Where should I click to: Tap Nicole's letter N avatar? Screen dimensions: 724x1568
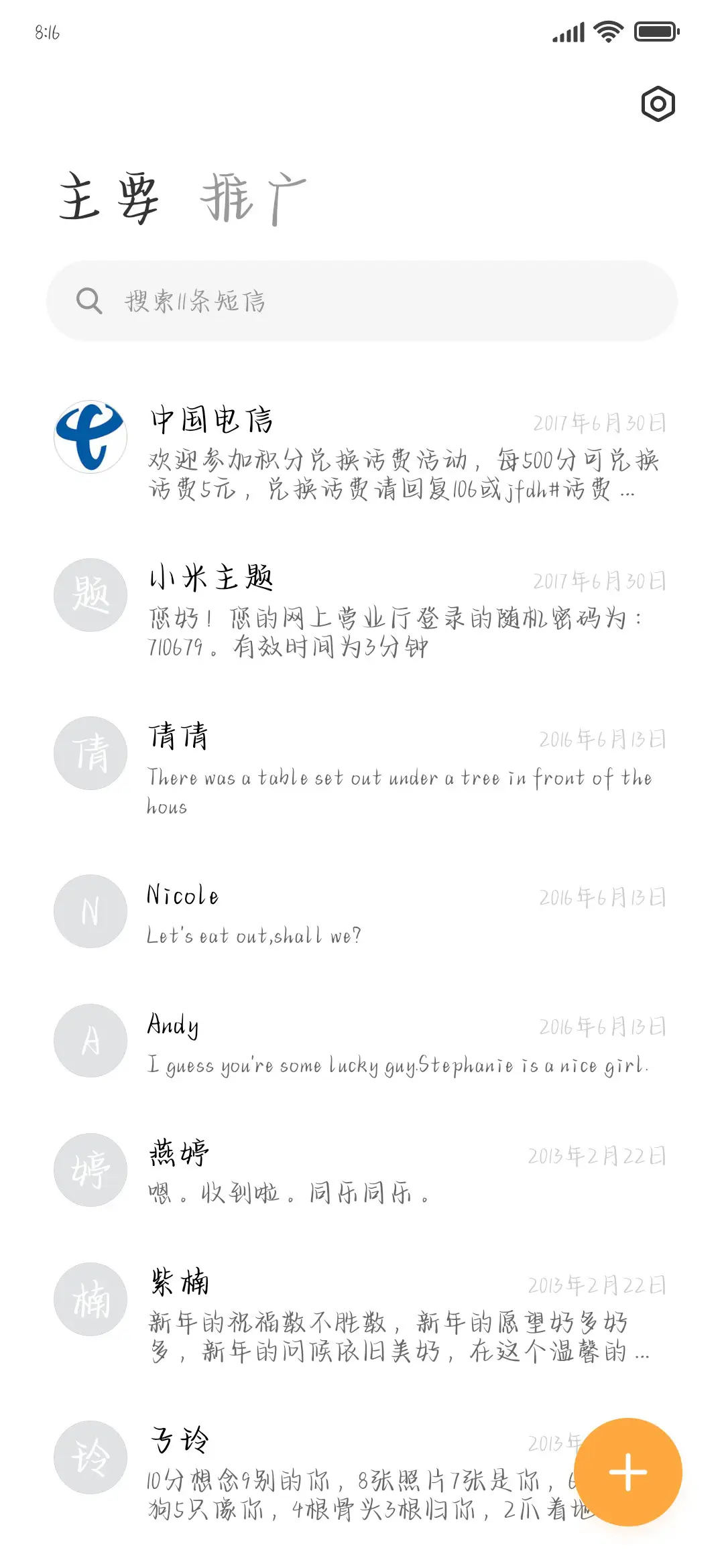(x=90, y=910)
